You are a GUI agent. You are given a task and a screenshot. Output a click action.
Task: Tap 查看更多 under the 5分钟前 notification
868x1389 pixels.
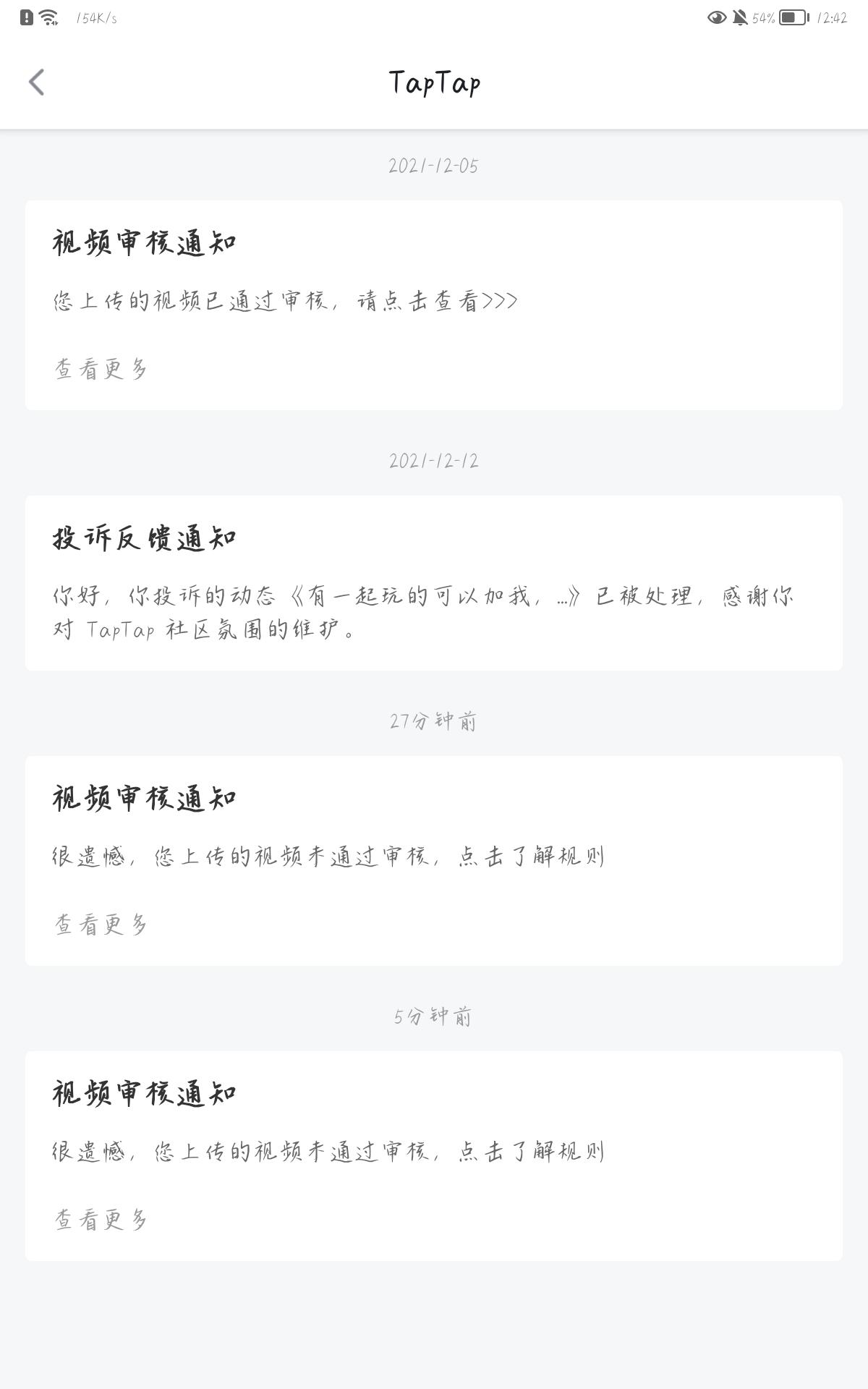coord(101,1220)
